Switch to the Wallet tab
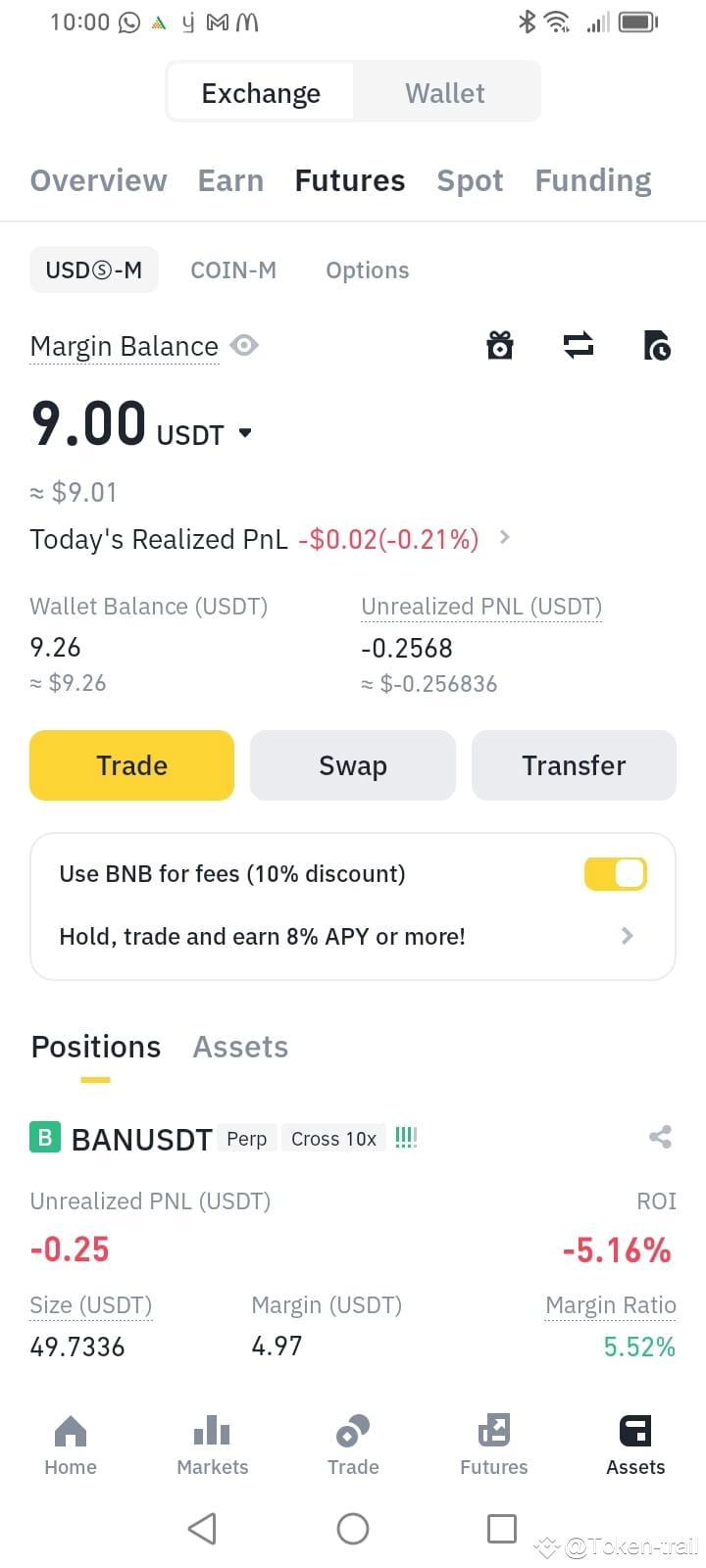The height and width of the screenshot is (1568, 706). [x=444, y=92]
